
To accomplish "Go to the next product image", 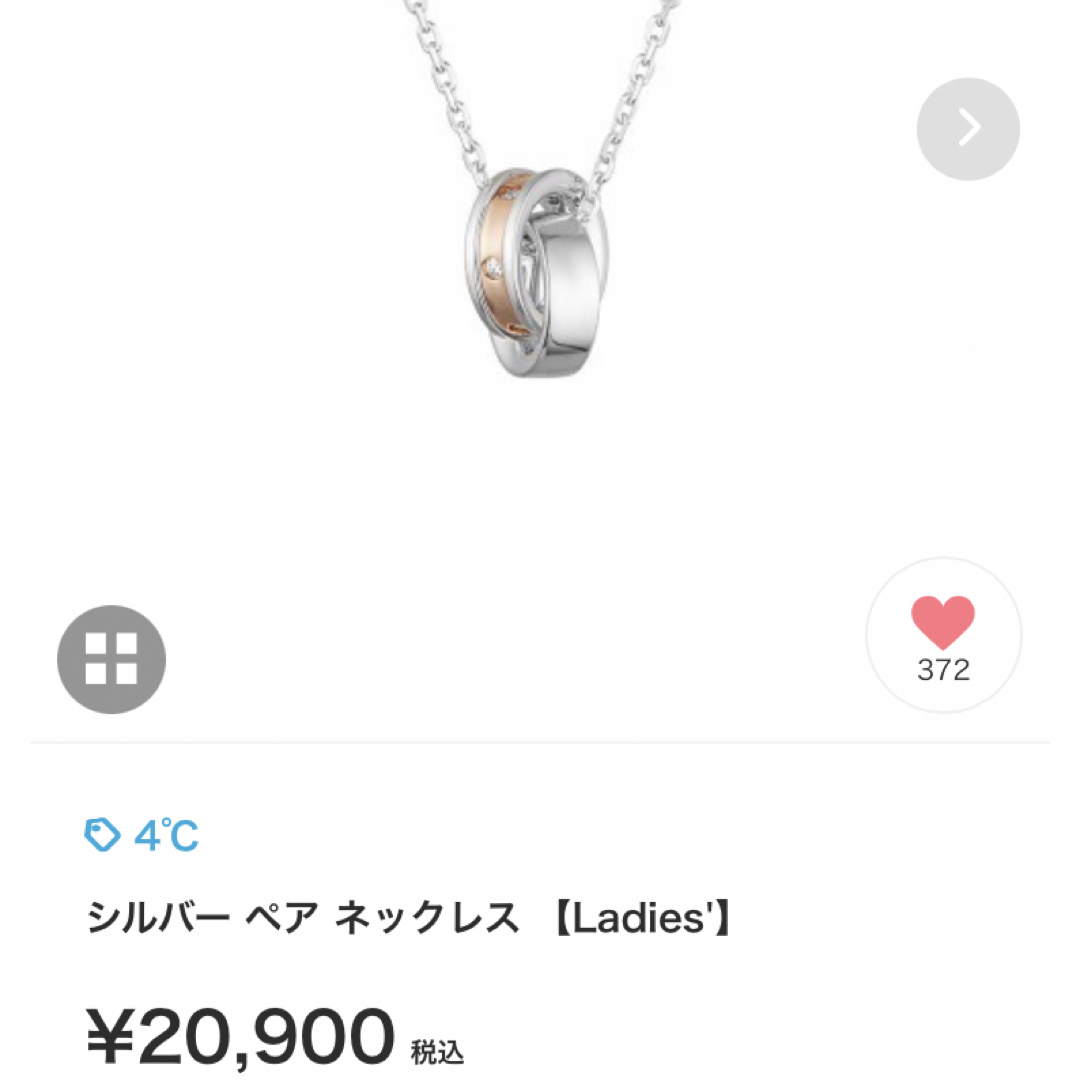I will (x=967, y=128).
